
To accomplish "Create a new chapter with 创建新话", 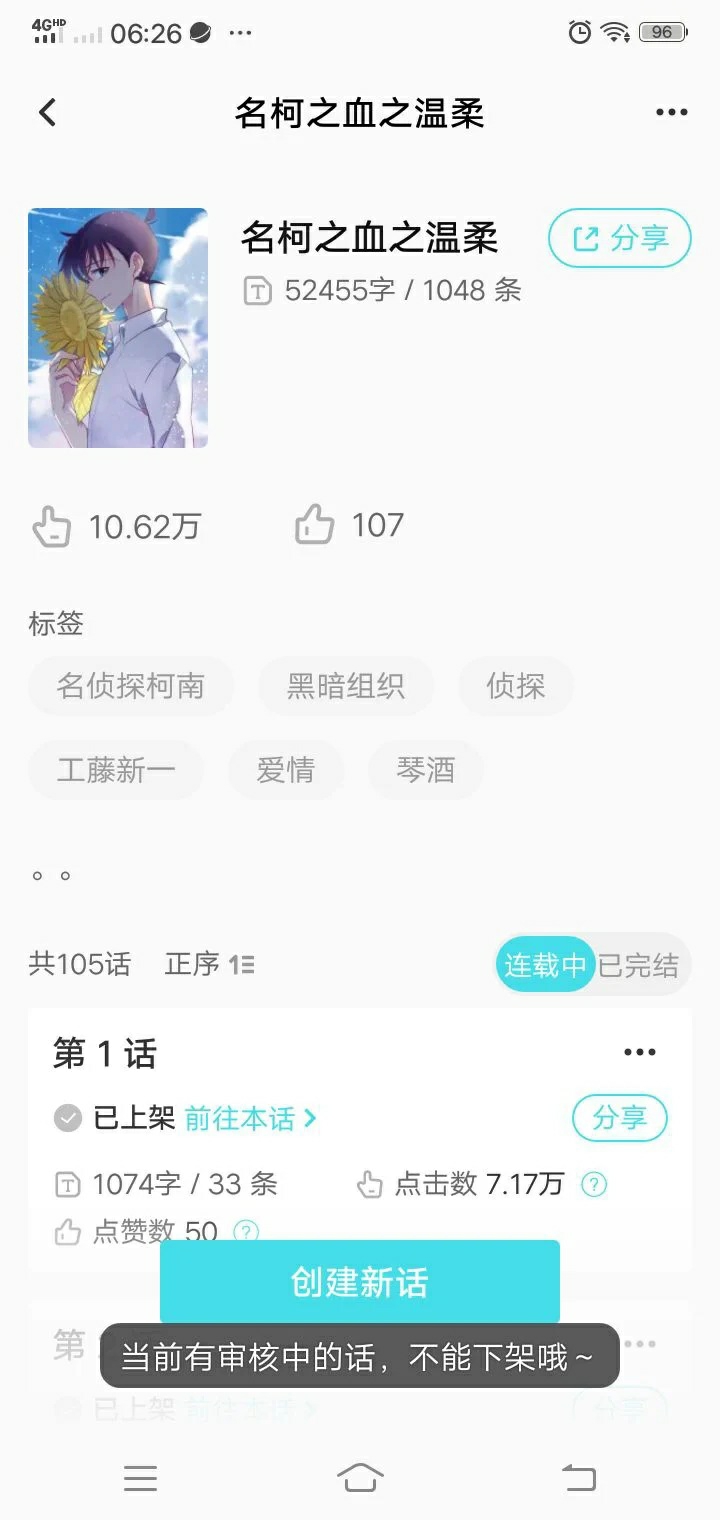I will pyautogui.click(x=360, y=1282).
